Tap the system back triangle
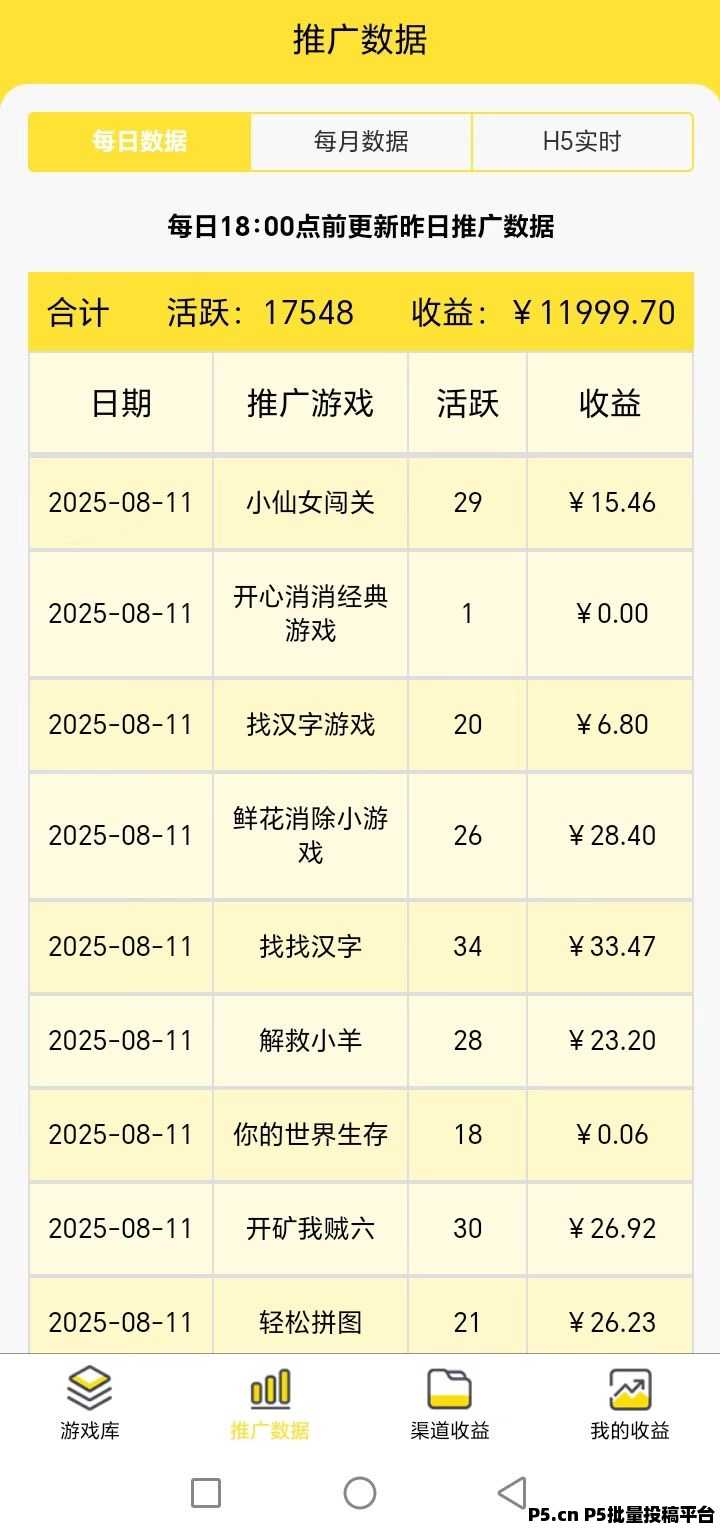The height and width of the screenshot is (1532, 720). tap(512, 1493)
